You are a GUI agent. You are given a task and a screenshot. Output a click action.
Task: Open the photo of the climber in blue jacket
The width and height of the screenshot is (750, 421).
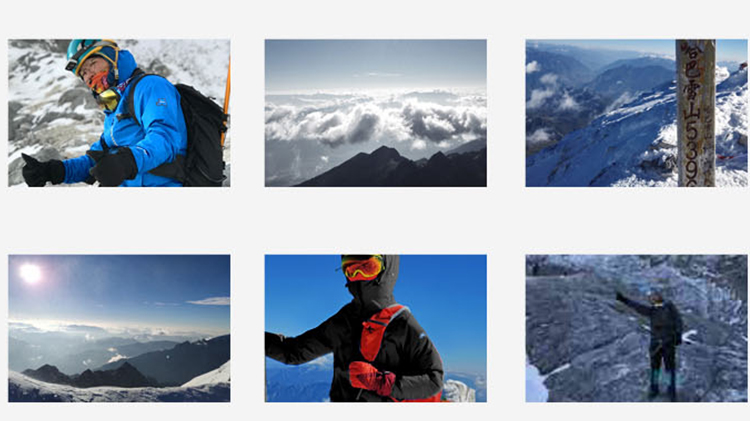119,113
